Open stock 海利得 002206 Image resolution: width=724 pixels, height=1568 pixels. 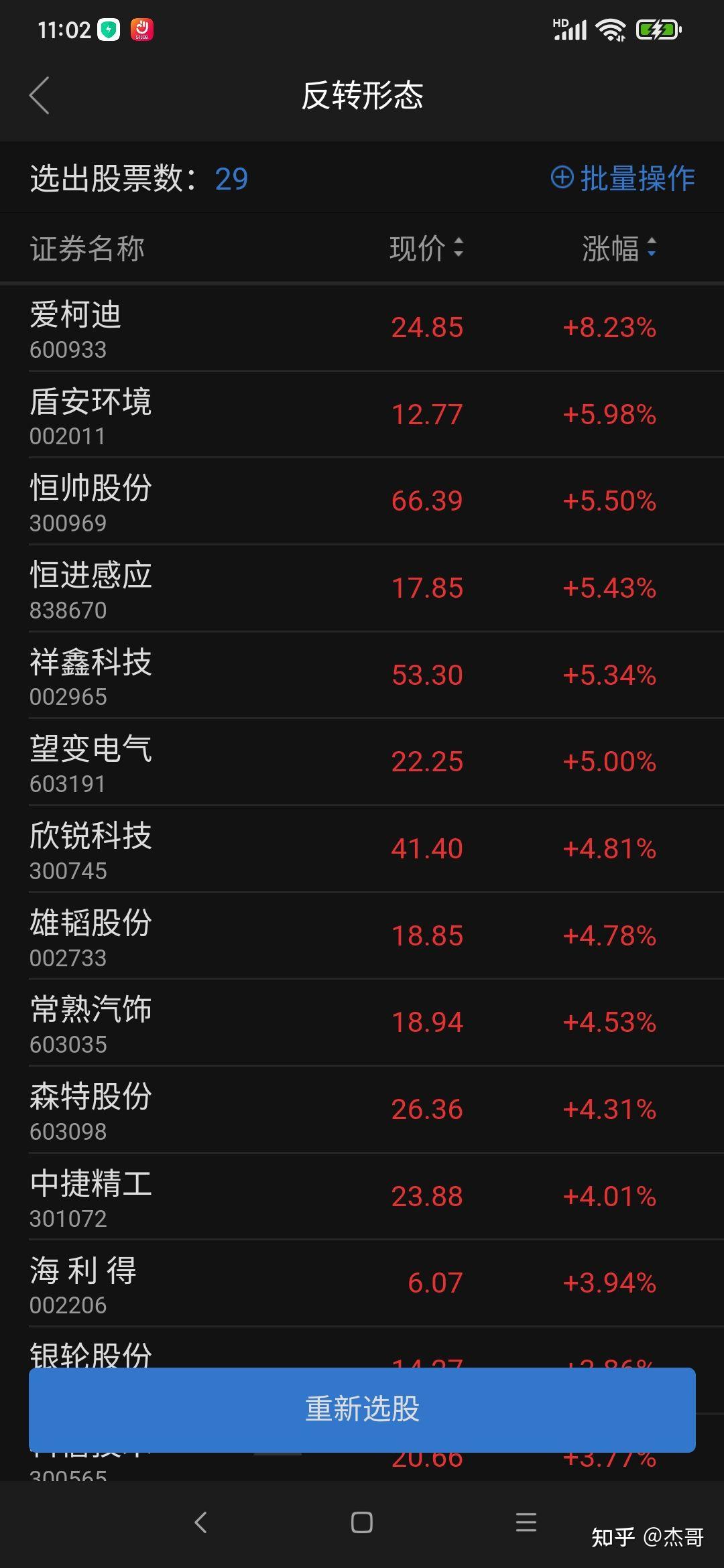pos(362,1283)
